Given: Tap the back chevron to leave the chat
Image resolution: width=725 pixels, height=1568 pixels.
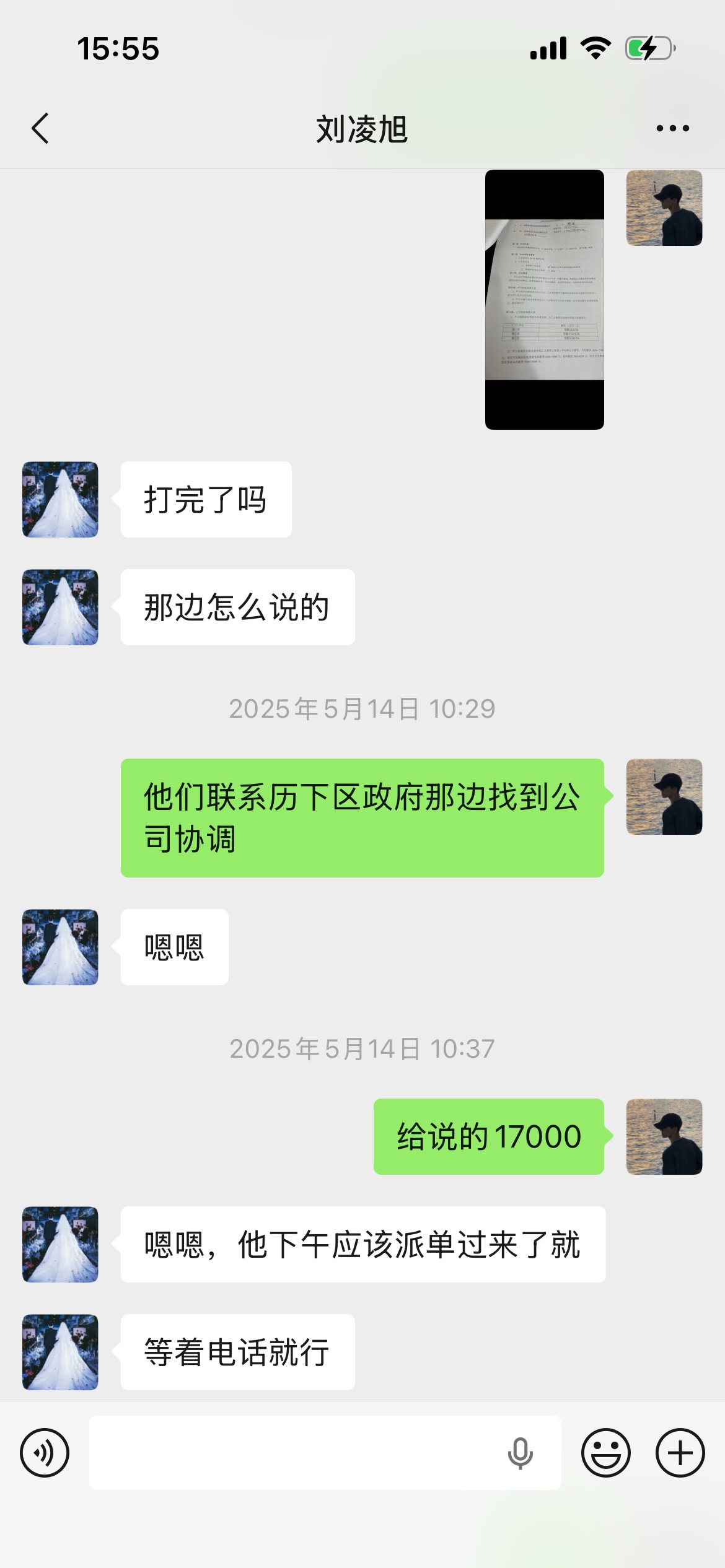Looking at the screenshot, I should (x=39, y=128).
